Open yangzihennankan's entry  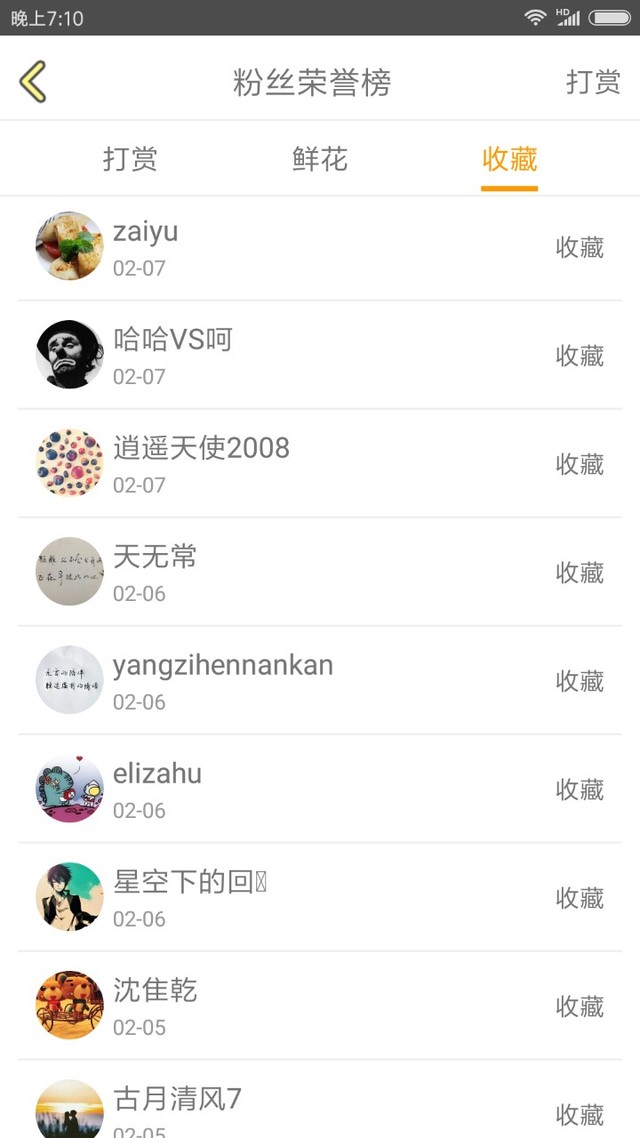(x=320, y=680)
